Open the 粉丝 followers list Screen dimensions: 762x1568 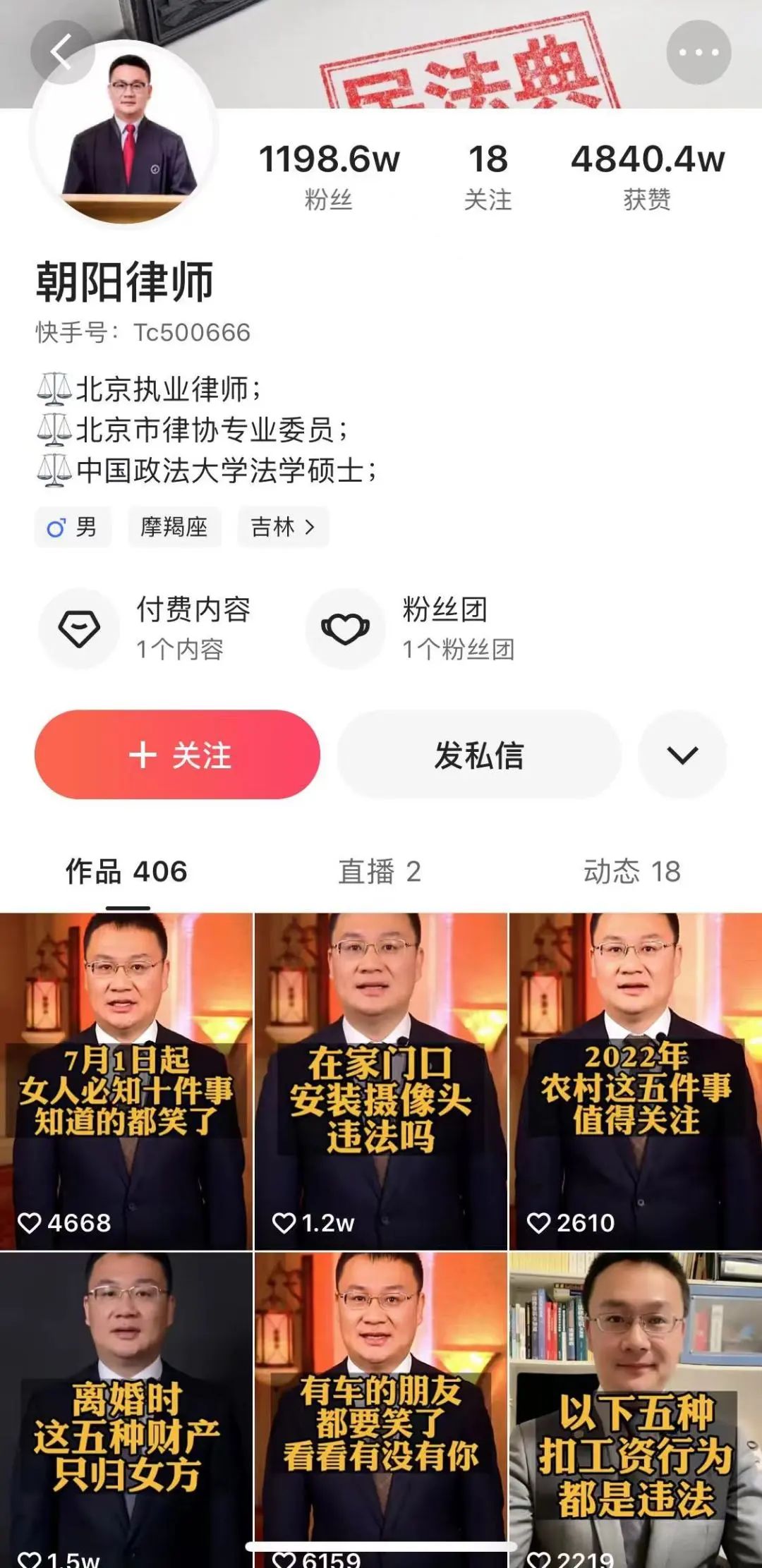pos(329,176)
